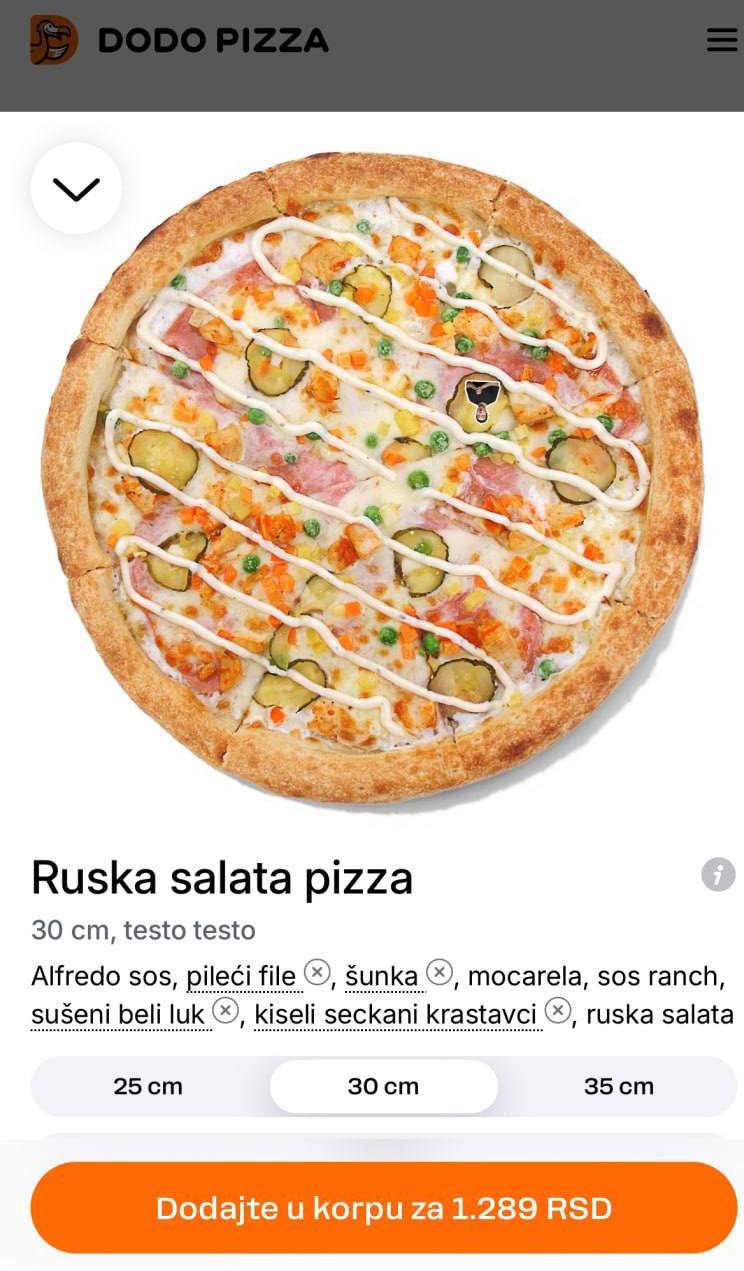Switch to the 35 cm size

[618, 1086]
